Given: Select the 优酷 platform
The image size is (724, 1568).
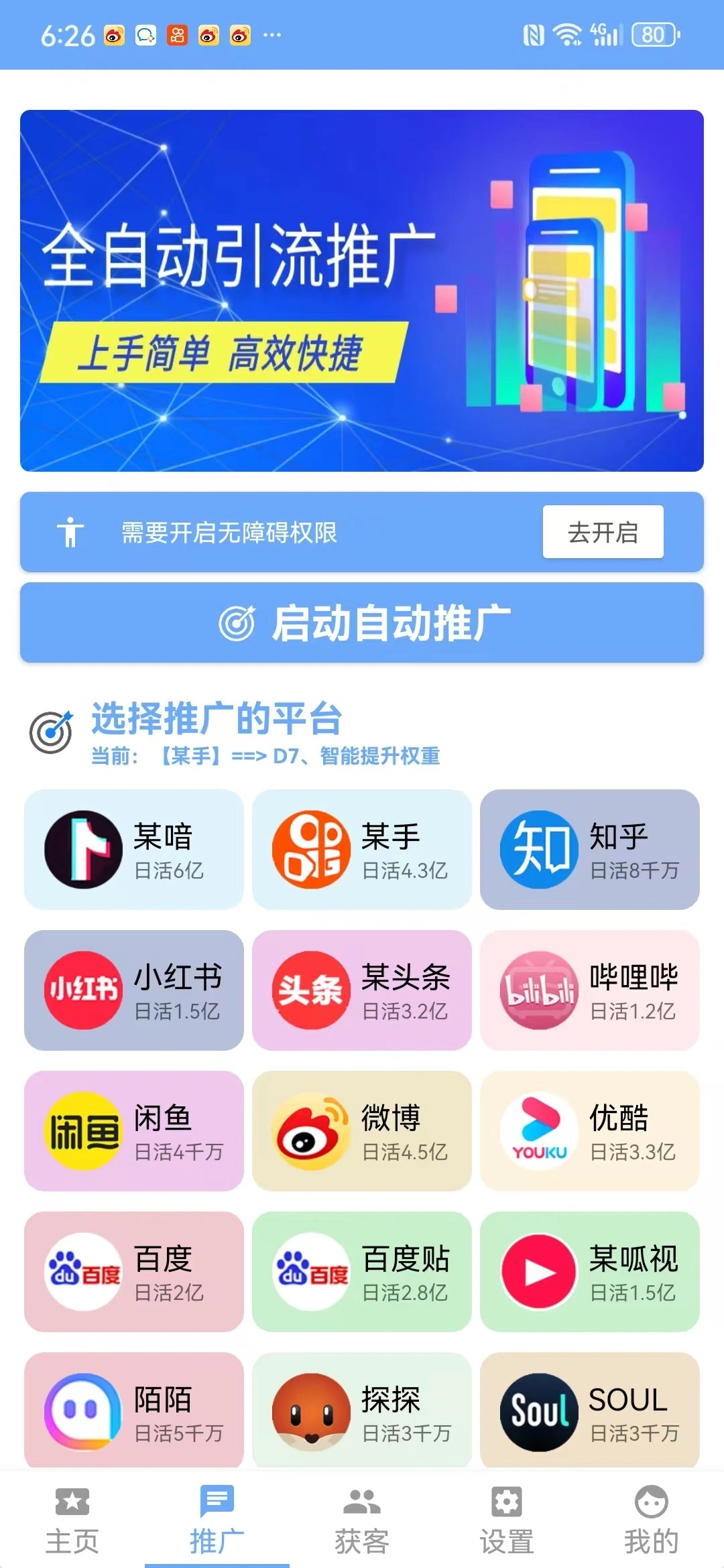Looking at the screenshot, I should click(x=590, y=1130).
